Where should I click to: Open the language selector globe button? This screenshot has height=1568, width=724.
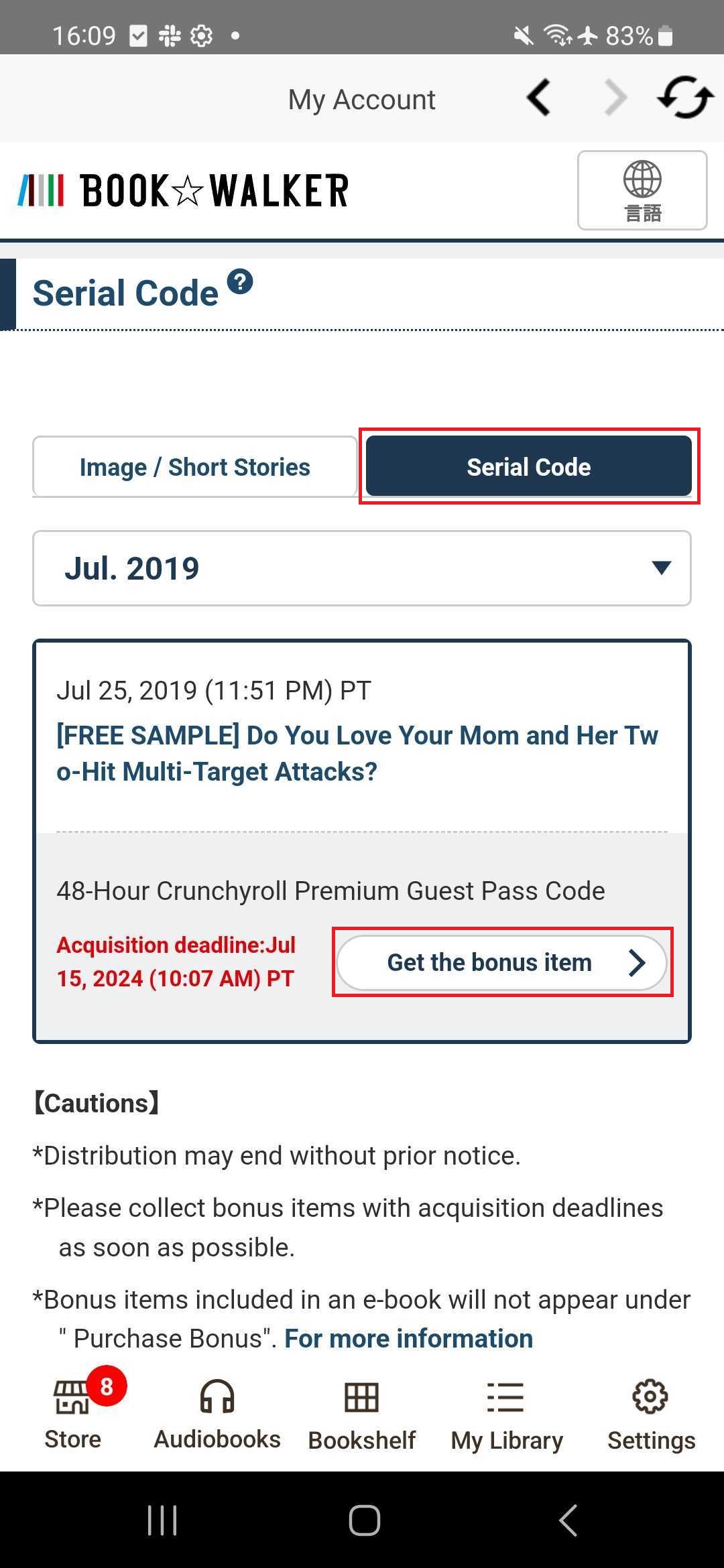click(x=642, y=190)
